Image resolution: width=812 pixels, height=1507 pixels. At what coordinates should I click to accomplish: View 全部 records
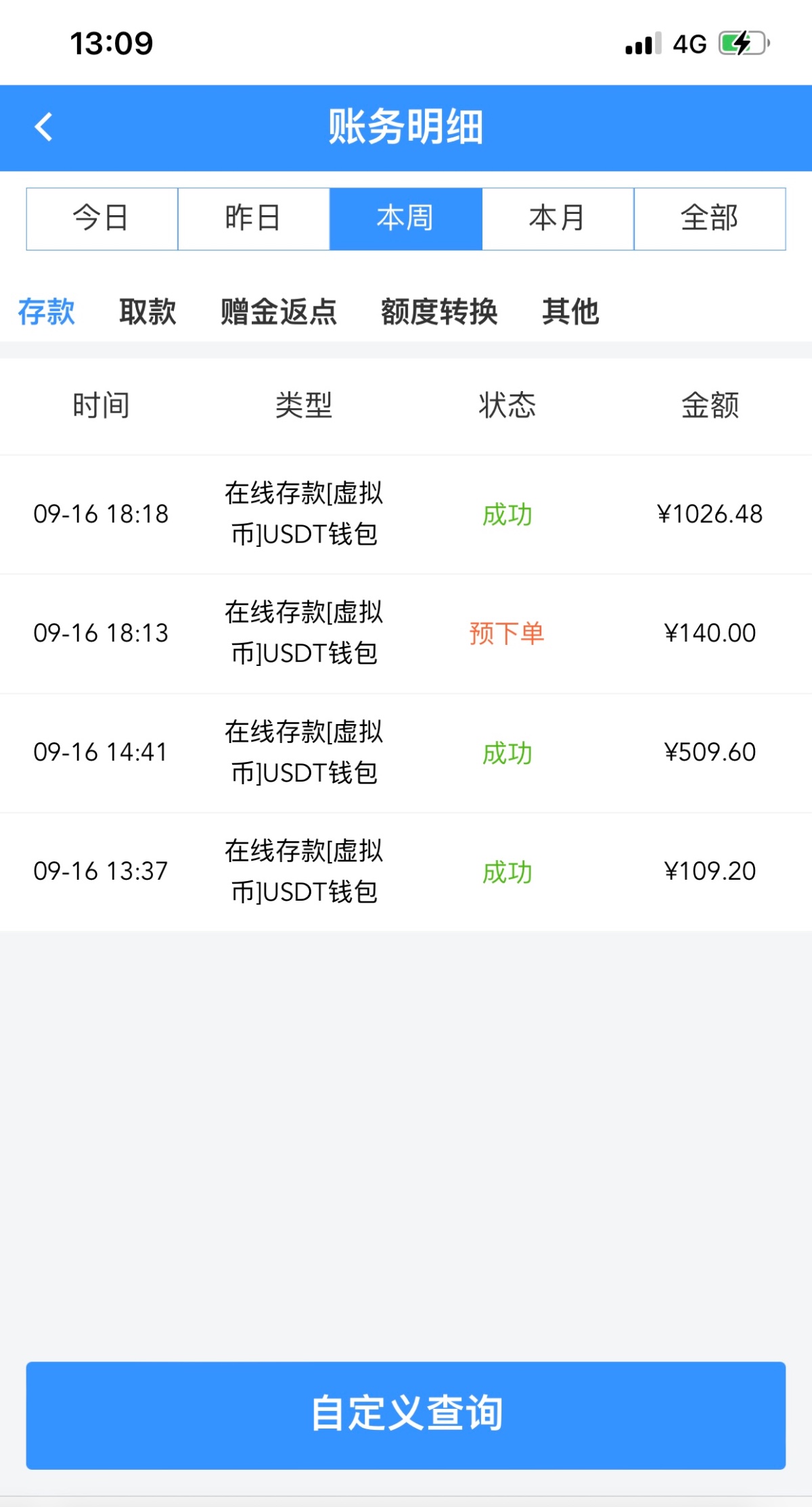709,219
